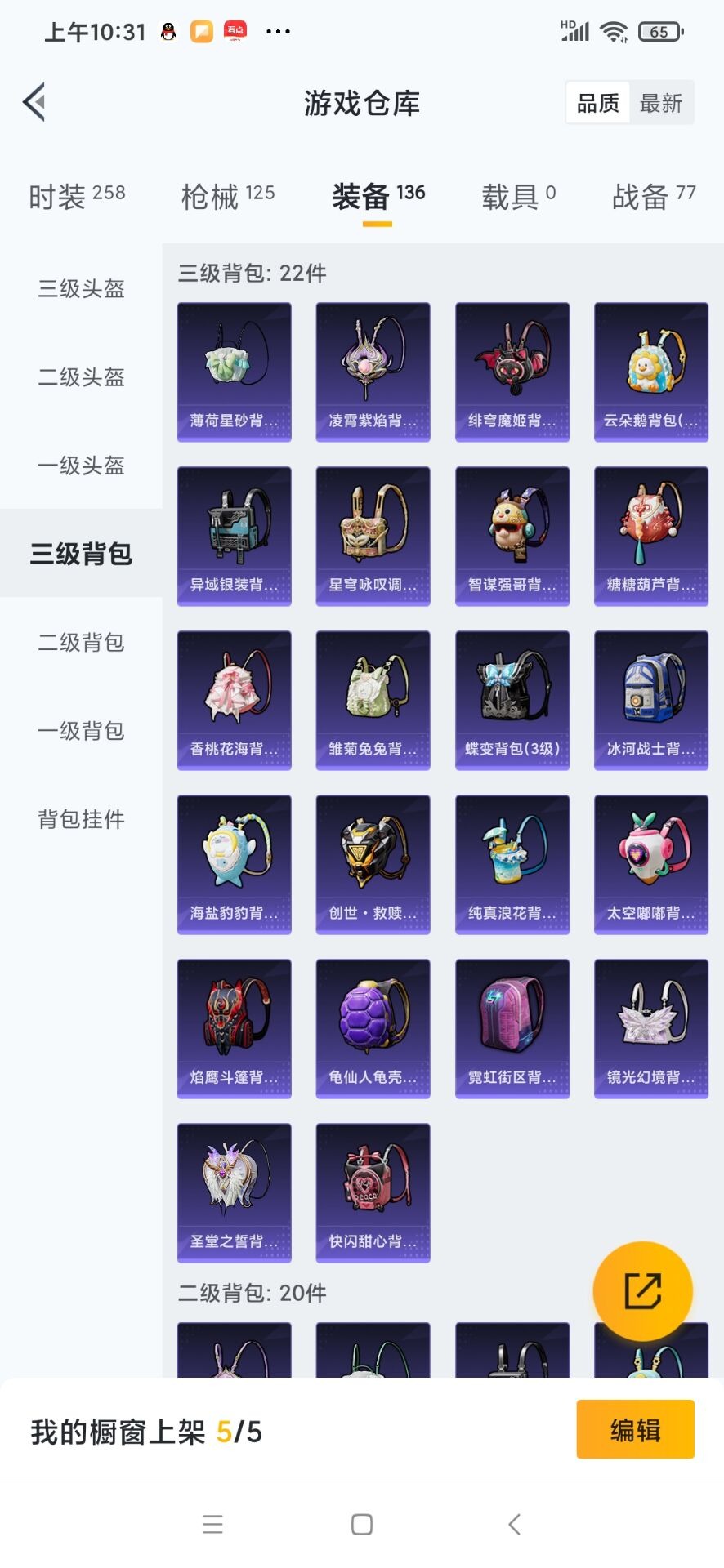View the 龟仙人龟壳 backpack
The height and width of the screenshot is (1568, 724).
coord(373,1028)
